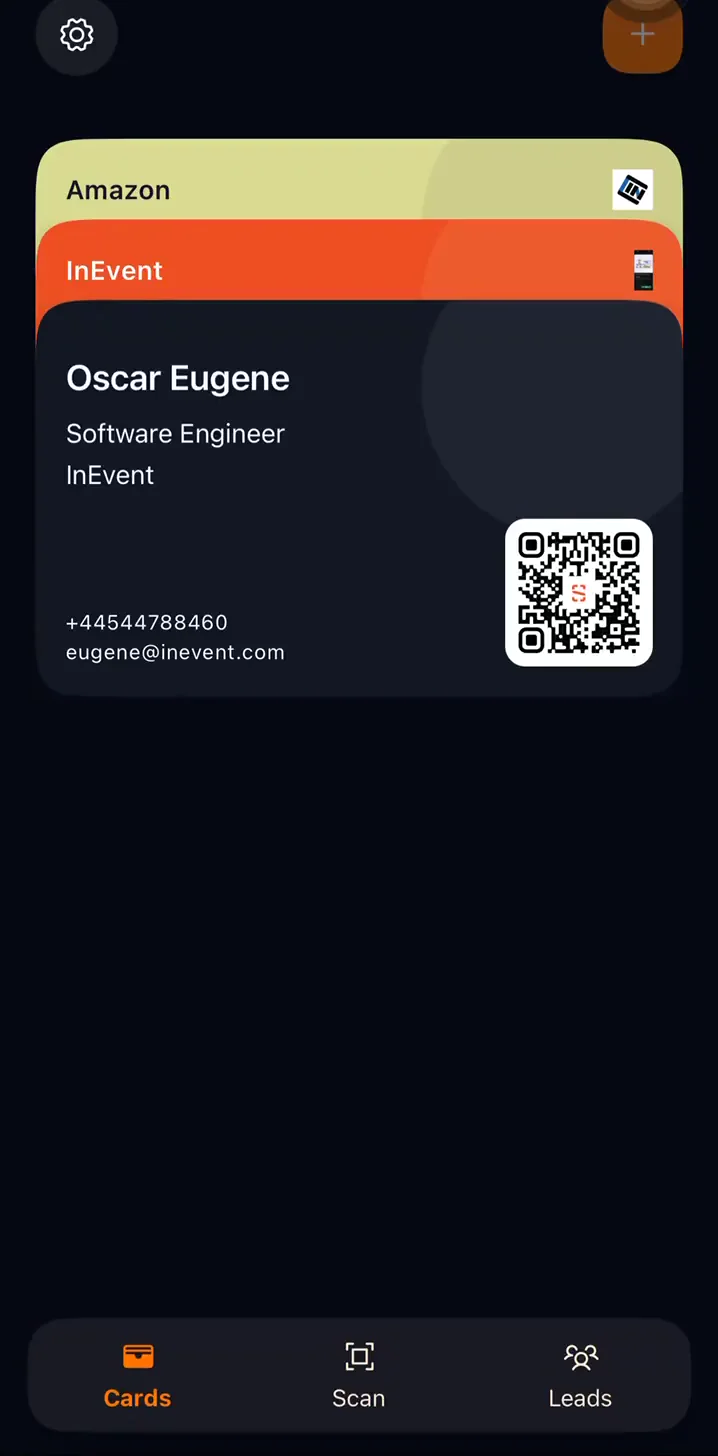
Task: Switch to the Scan tab
Action: tap(359, 1375)
